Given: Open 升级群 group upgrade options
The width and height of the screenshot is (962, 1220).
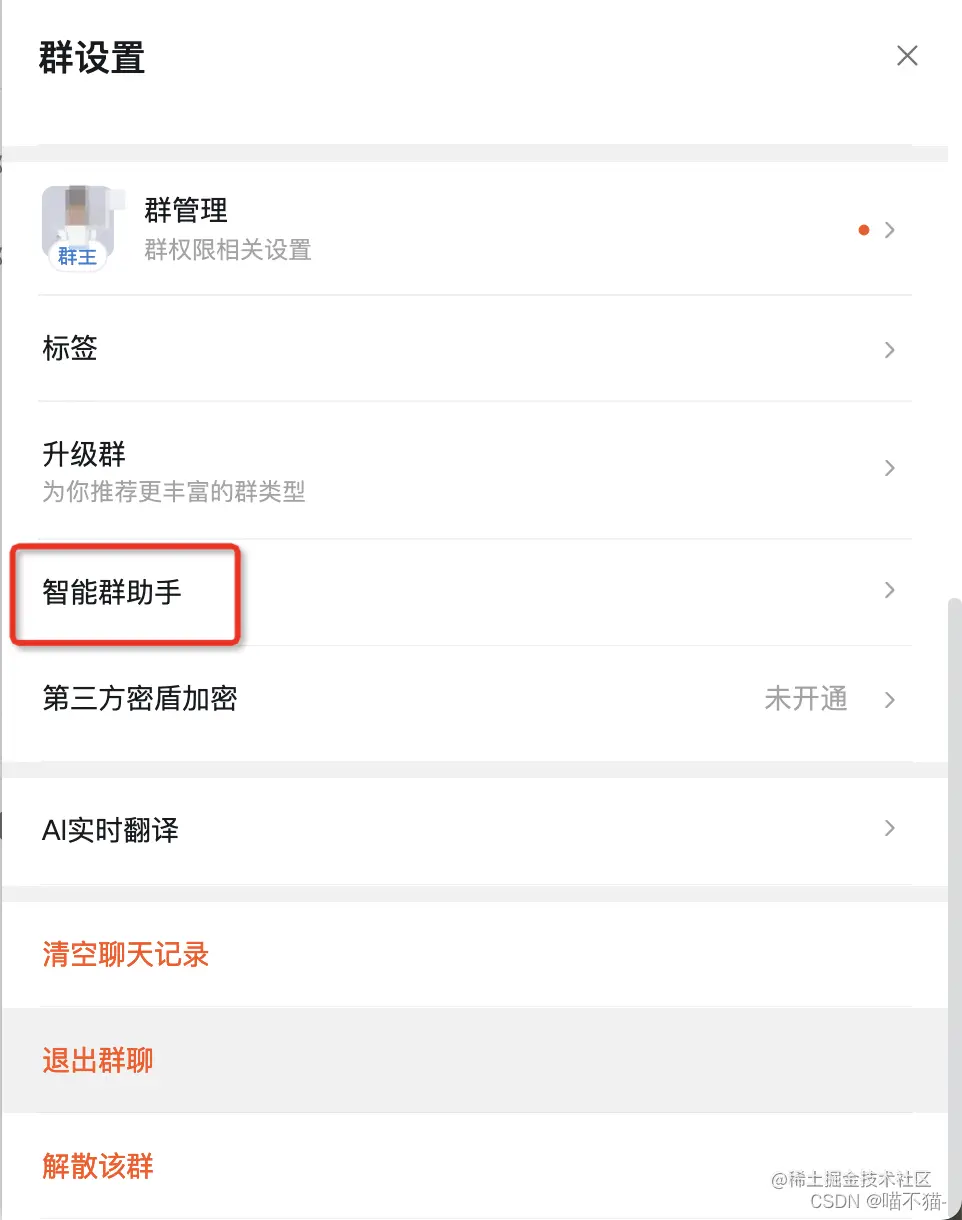Looking at the screenshot, I should point(473,469).
